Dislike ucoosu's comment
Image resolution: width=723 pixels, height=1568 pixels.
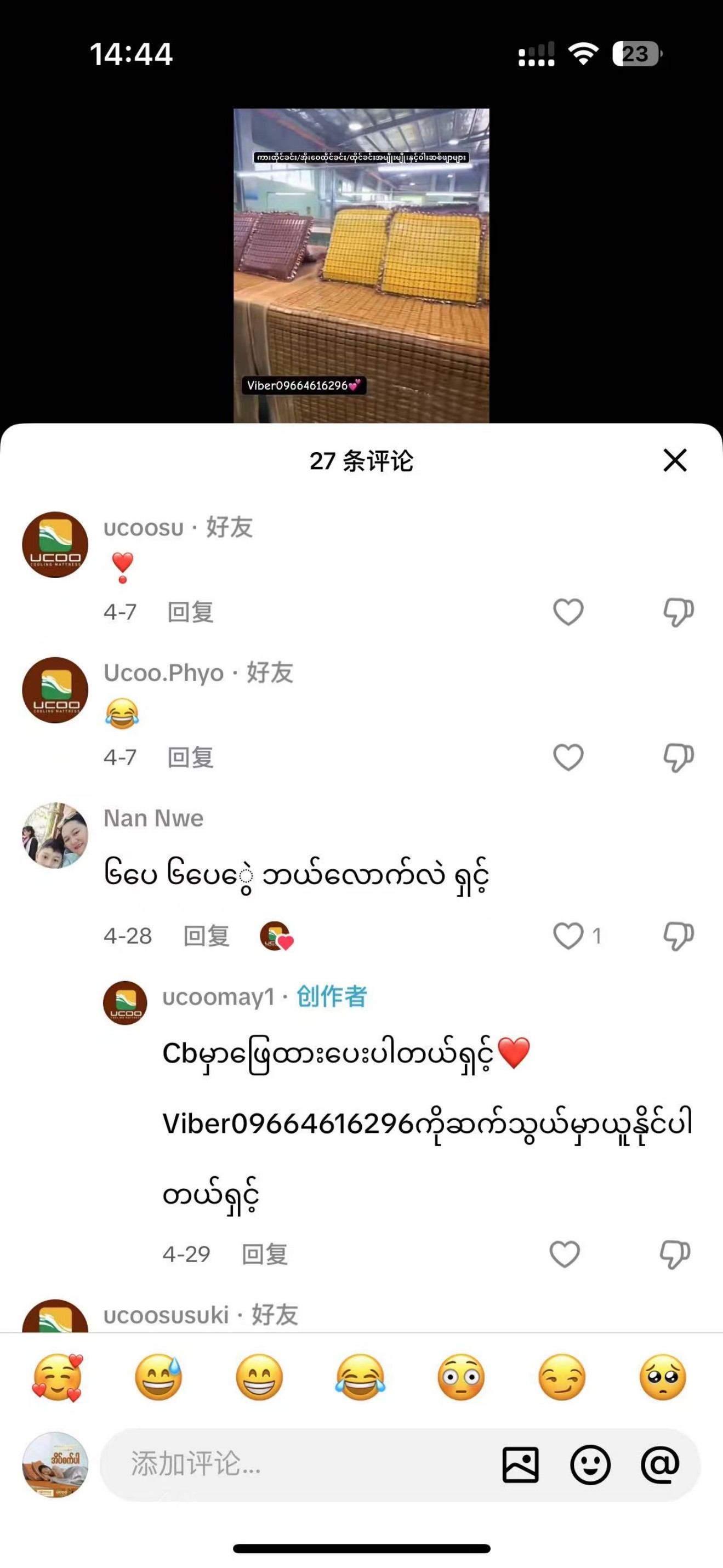click(678, 612)
